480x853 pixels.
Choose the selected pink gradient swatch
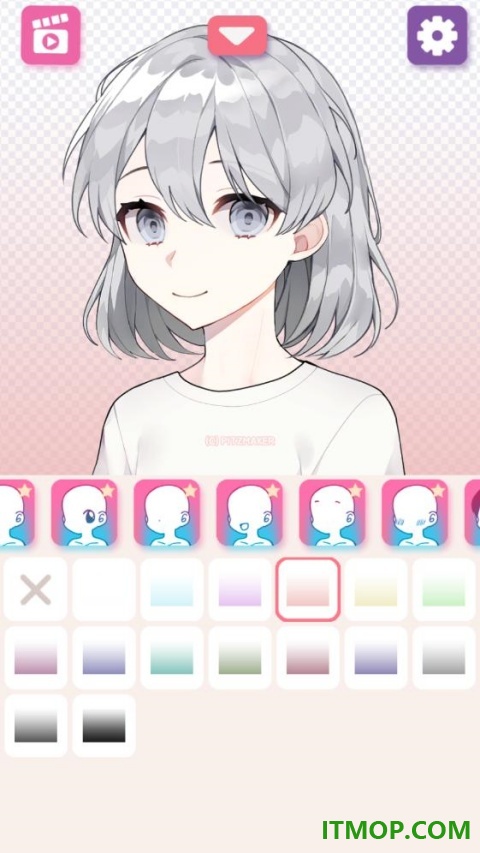tap(308, 590)
